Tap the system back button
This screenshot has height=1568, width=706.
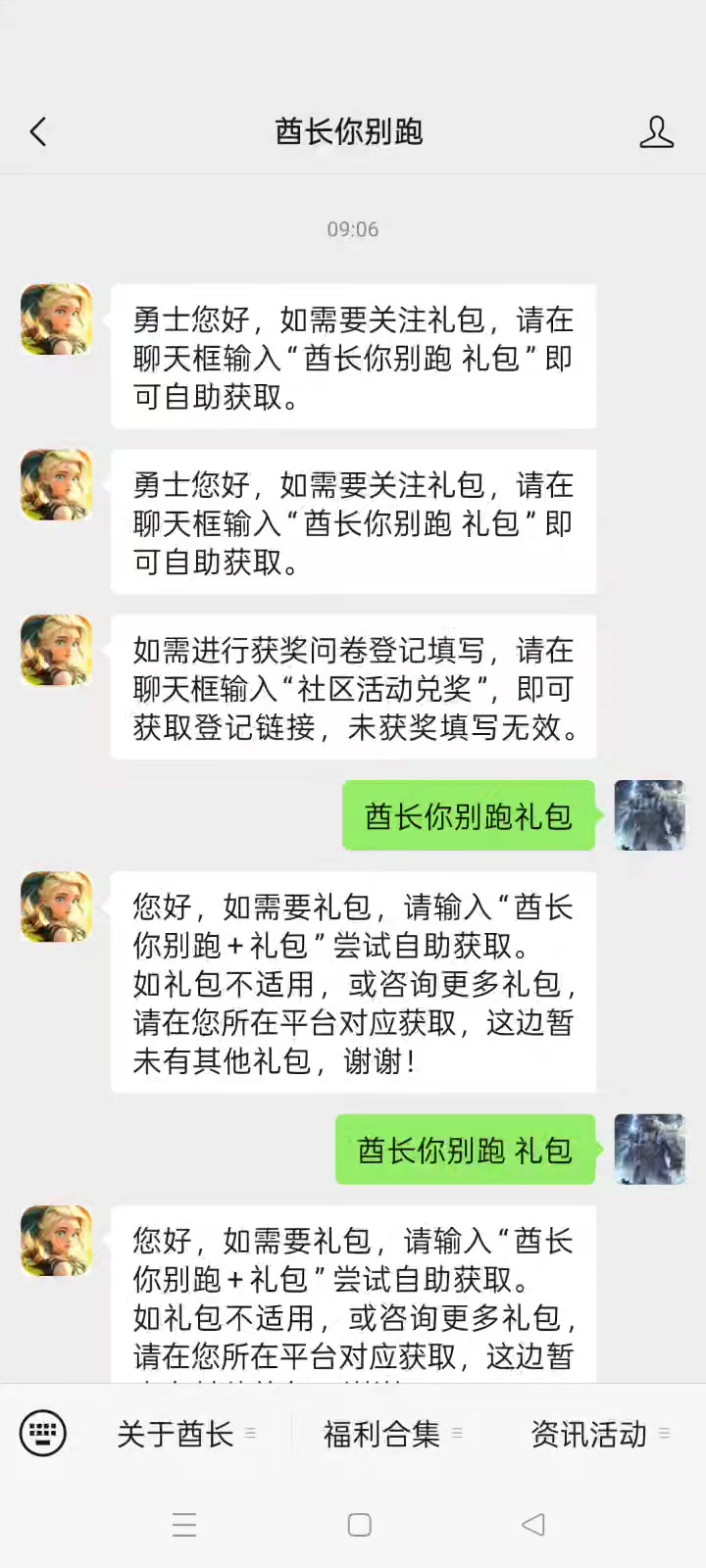click(533, 1525)
